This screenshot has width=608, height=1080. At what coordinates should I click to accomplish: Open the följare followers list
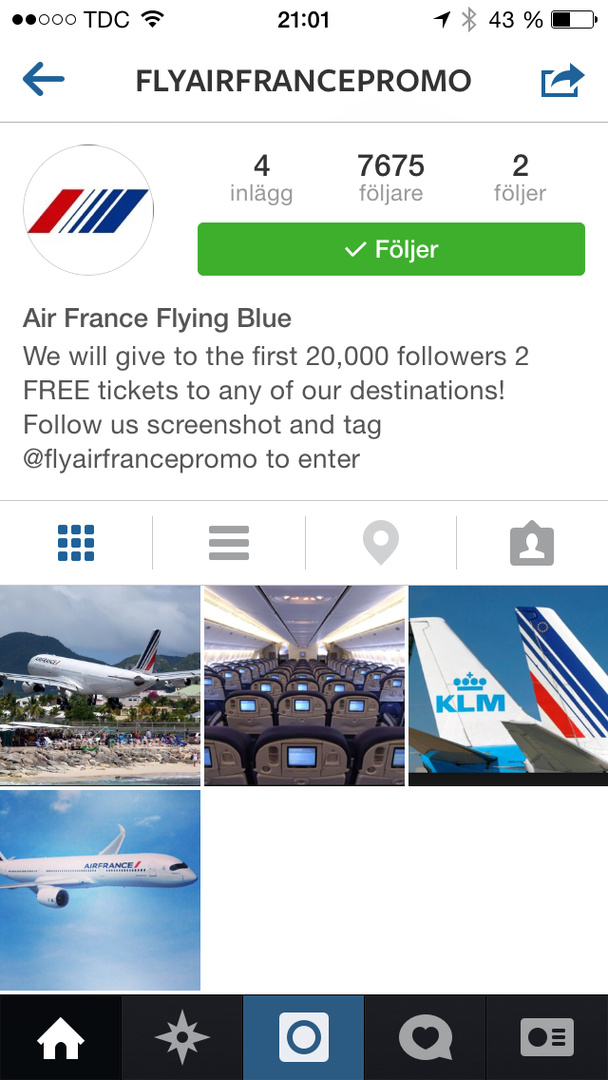click(391, 177)
